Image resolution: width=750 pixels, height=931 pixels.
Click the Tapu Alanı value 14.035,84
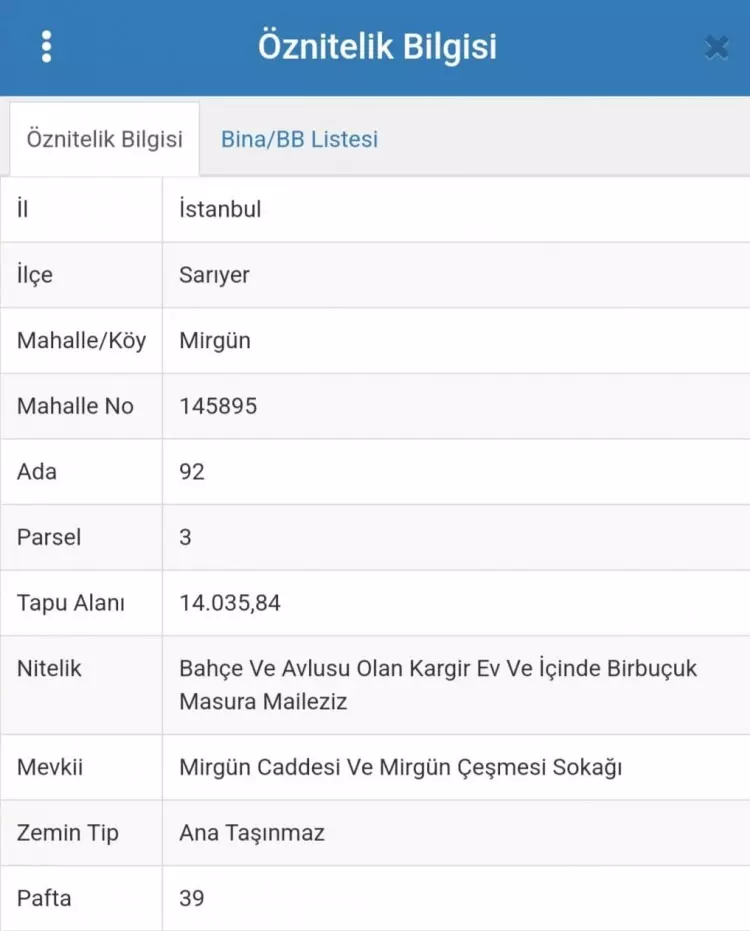(x=227, y=603)
